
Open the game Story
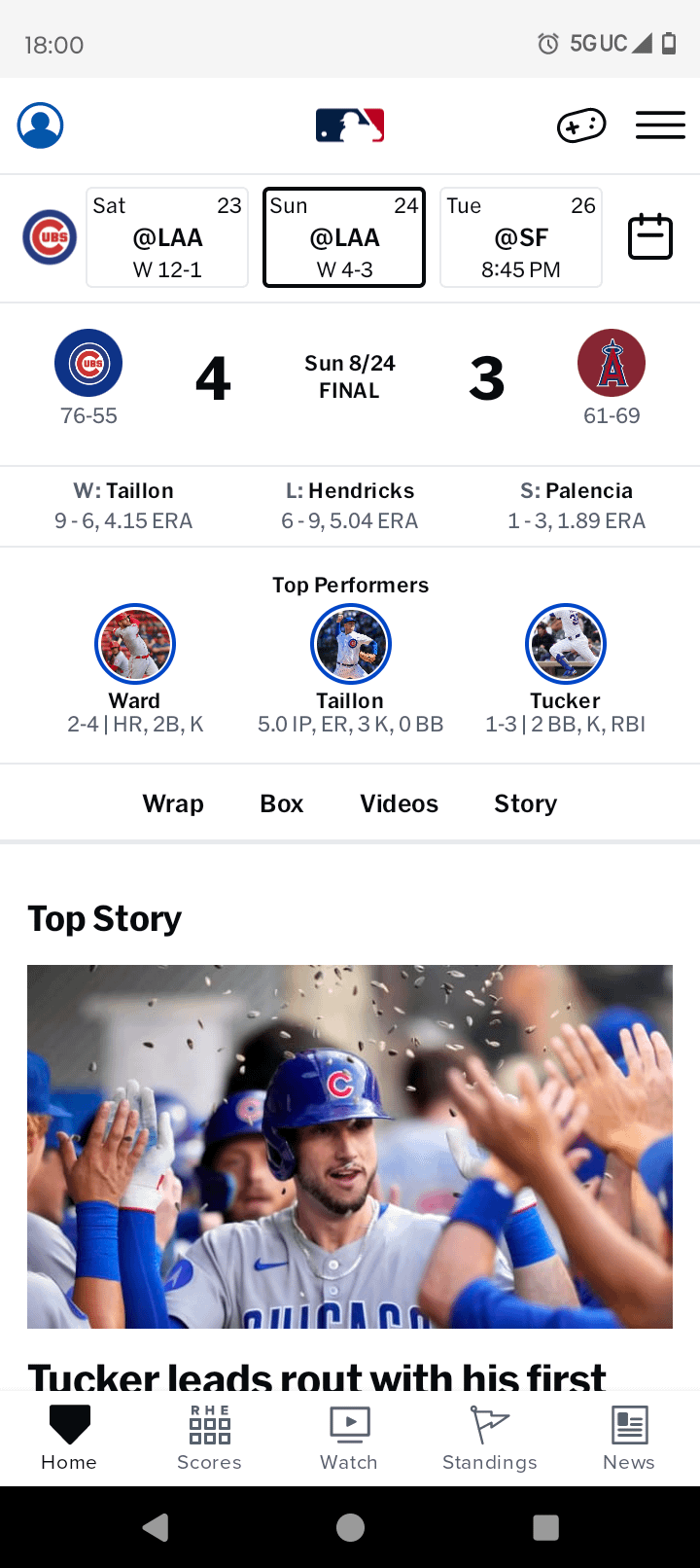click(525, 803)
